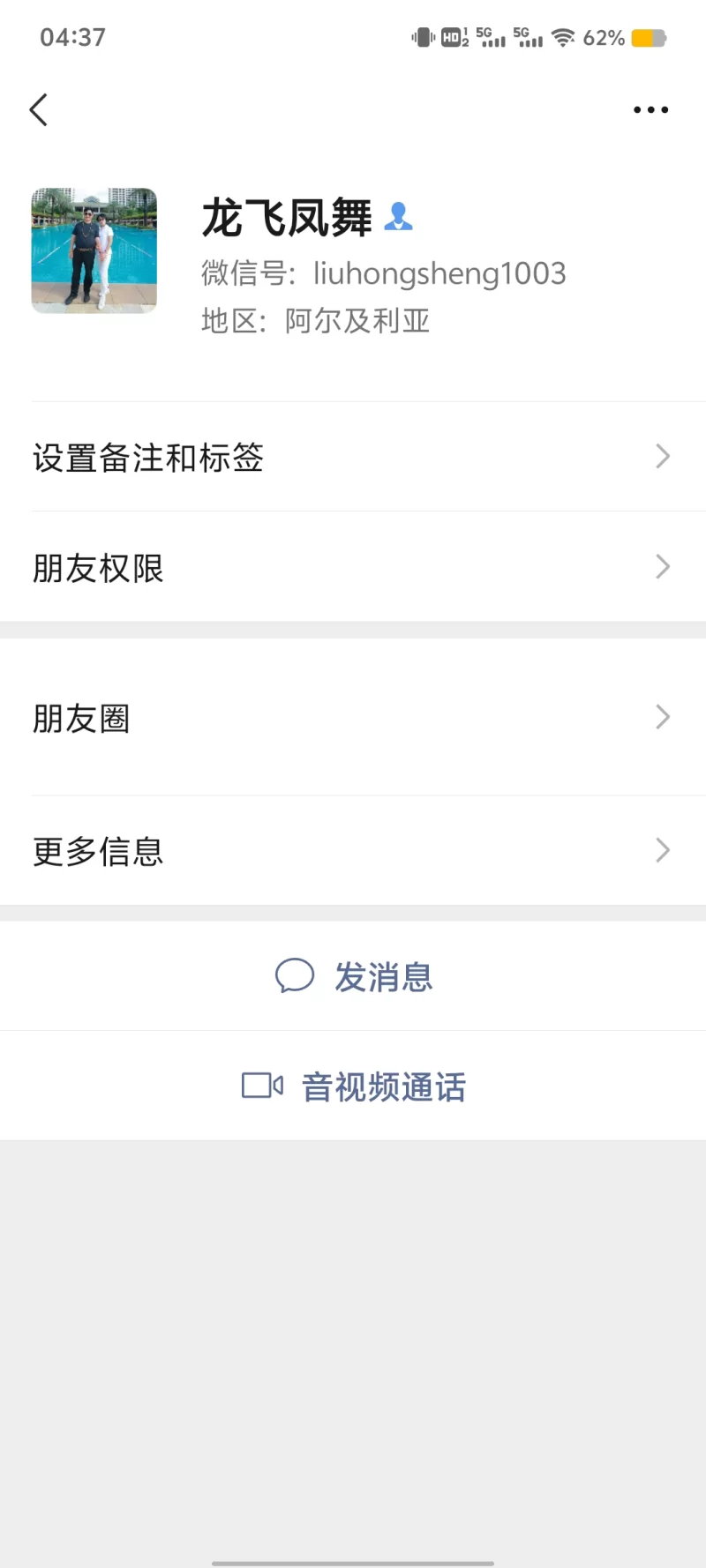Viewport: 706px width, 1568px height.
Task: Tap 发消息 to send a message
Action: 355,976
